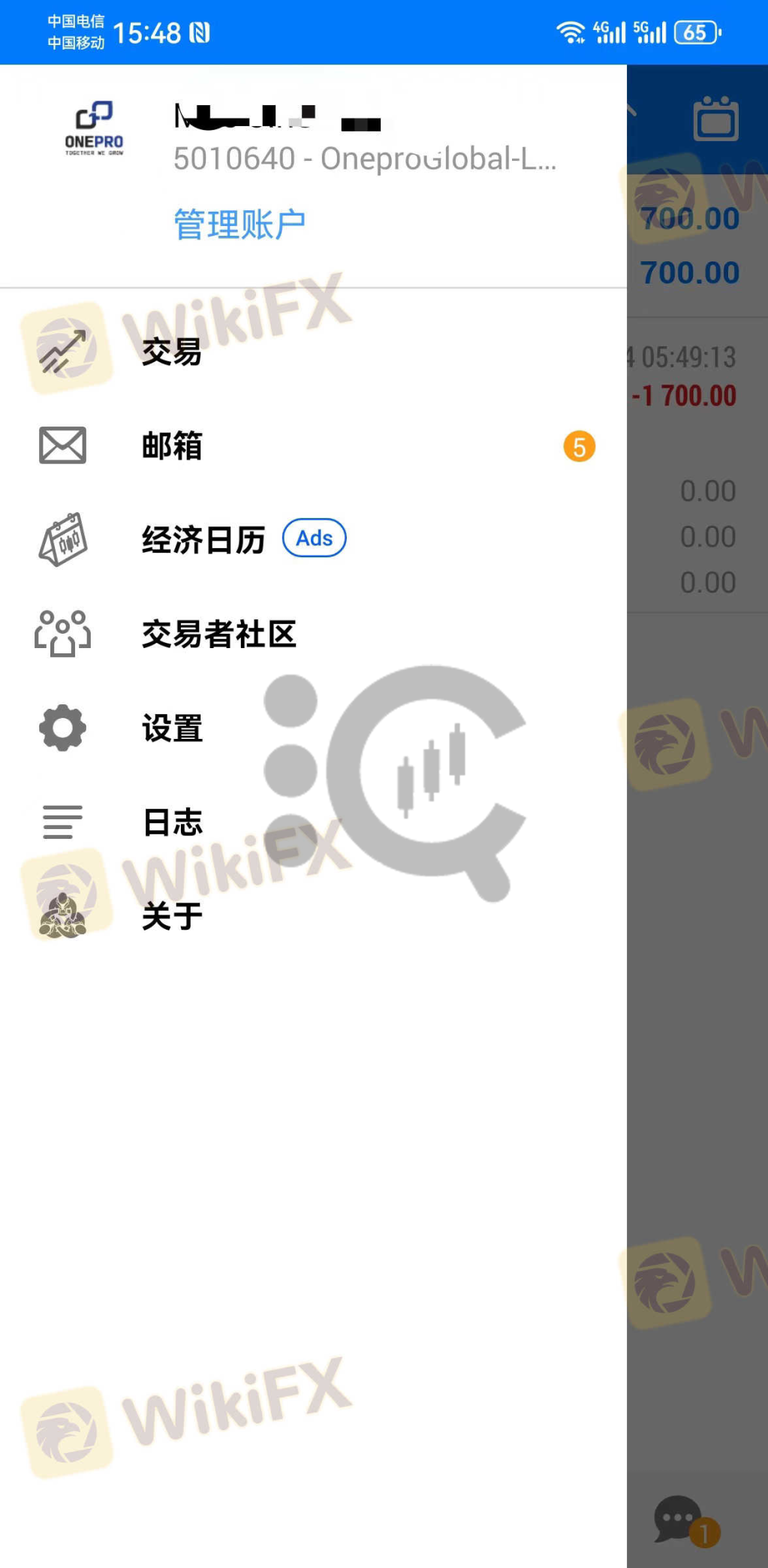This screenshot has width=768, height=1568.
Task: Tap the calendar icon in top bar
Action: pyautogui.click(x=715, y=119)
